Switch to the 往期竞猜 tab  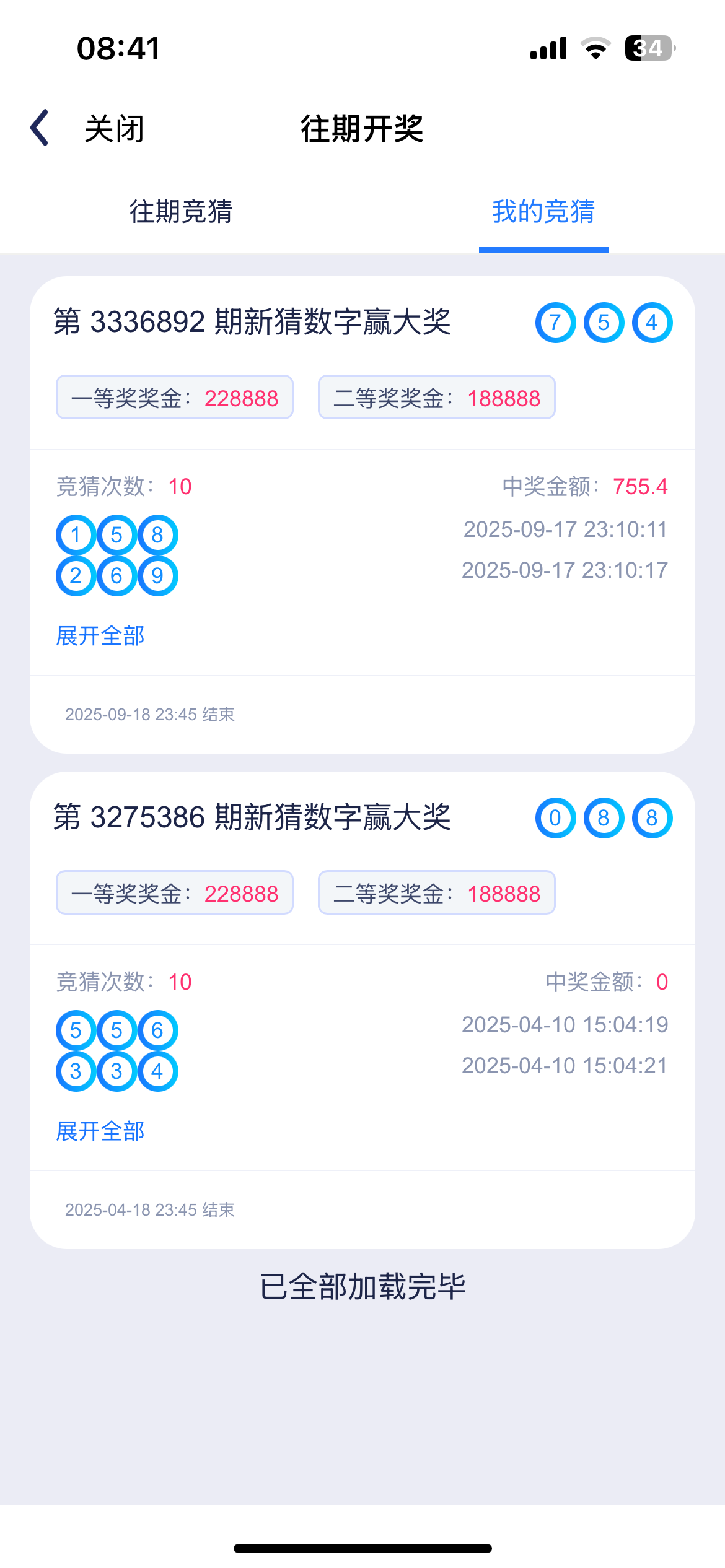pos(181,212)
